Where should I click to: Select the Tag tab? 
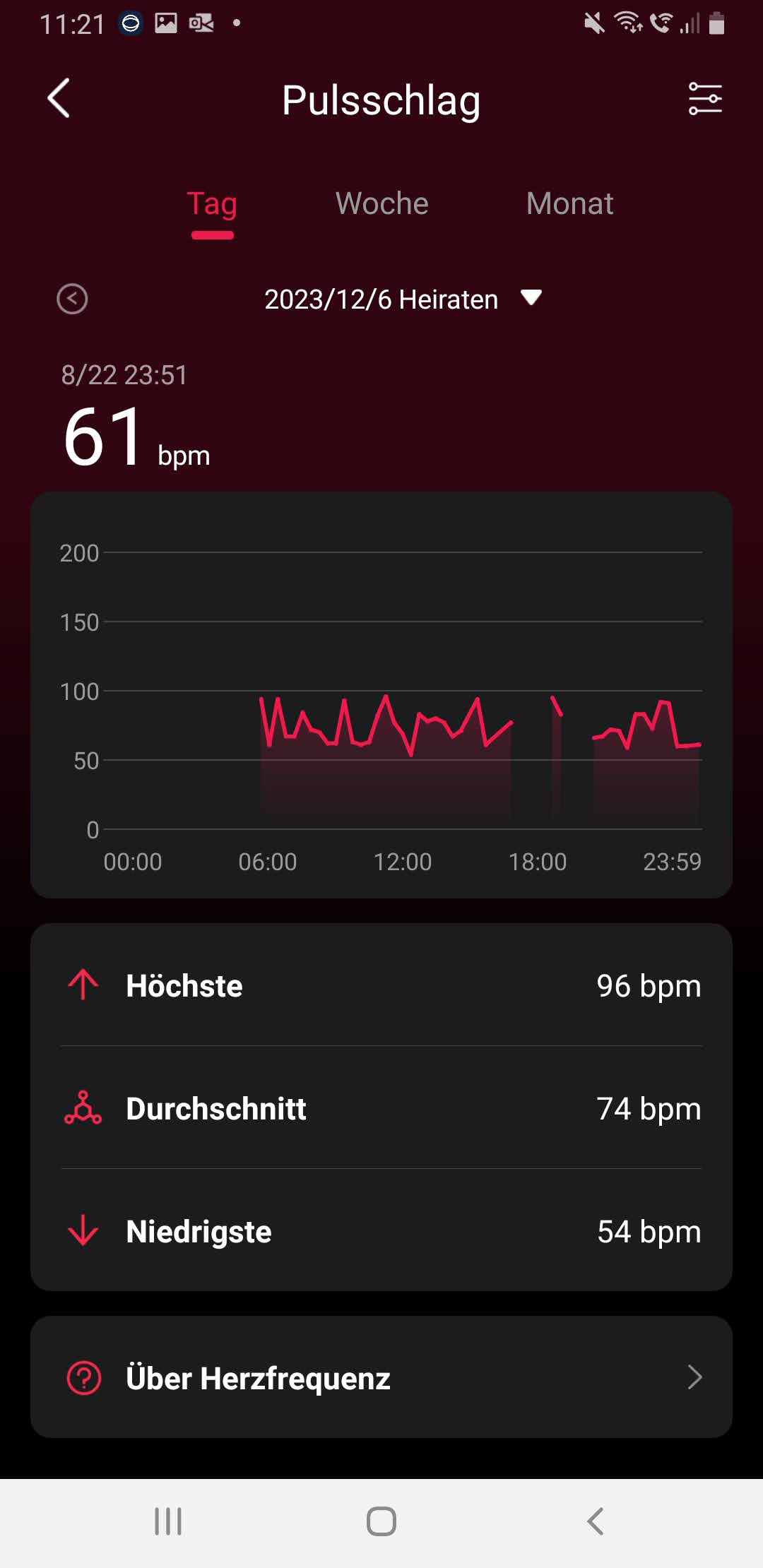tap(212, 204)
